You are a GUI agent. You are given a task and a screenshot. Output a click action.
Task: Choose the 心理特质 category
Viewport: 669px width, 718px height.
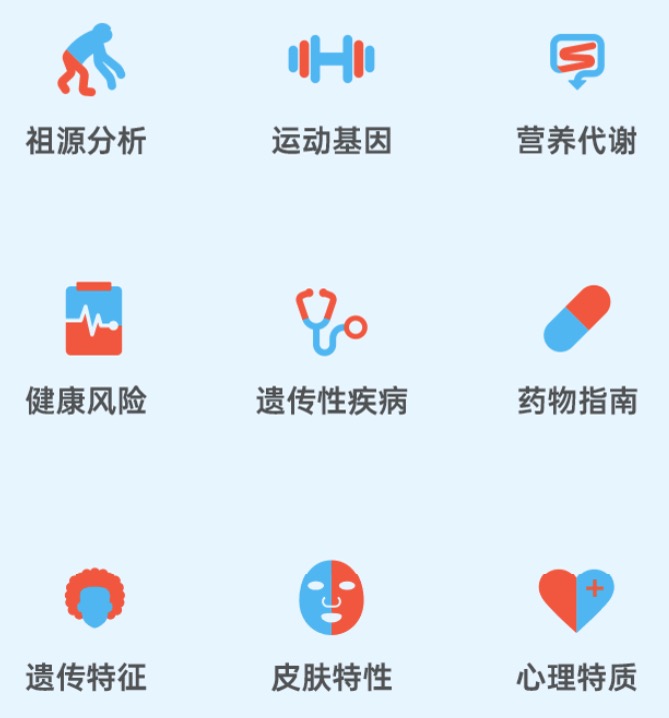point(577,628)
